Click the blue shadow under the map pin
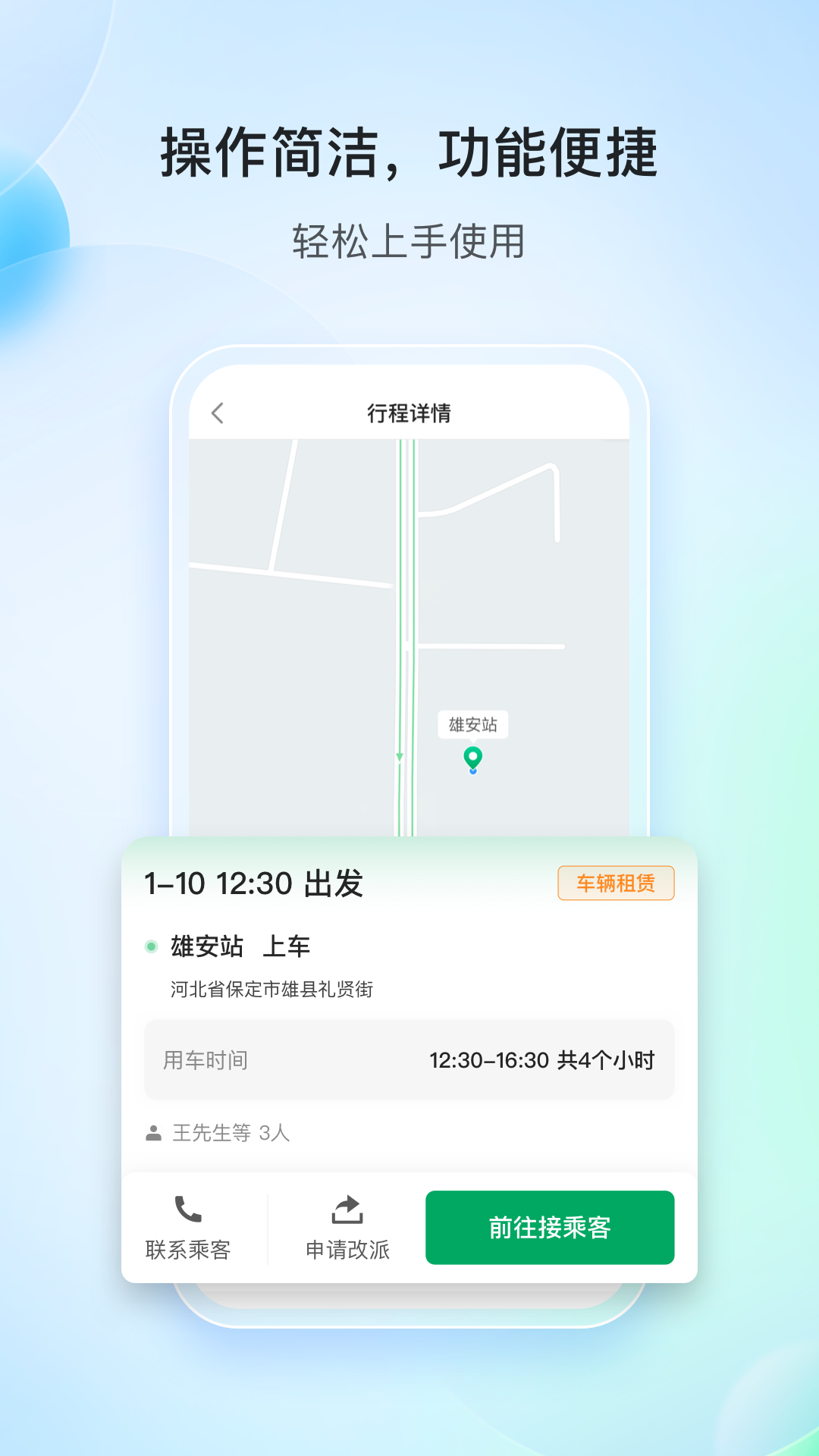The width and height of the screenshot is (819, 1456). (x=472, y=771)
